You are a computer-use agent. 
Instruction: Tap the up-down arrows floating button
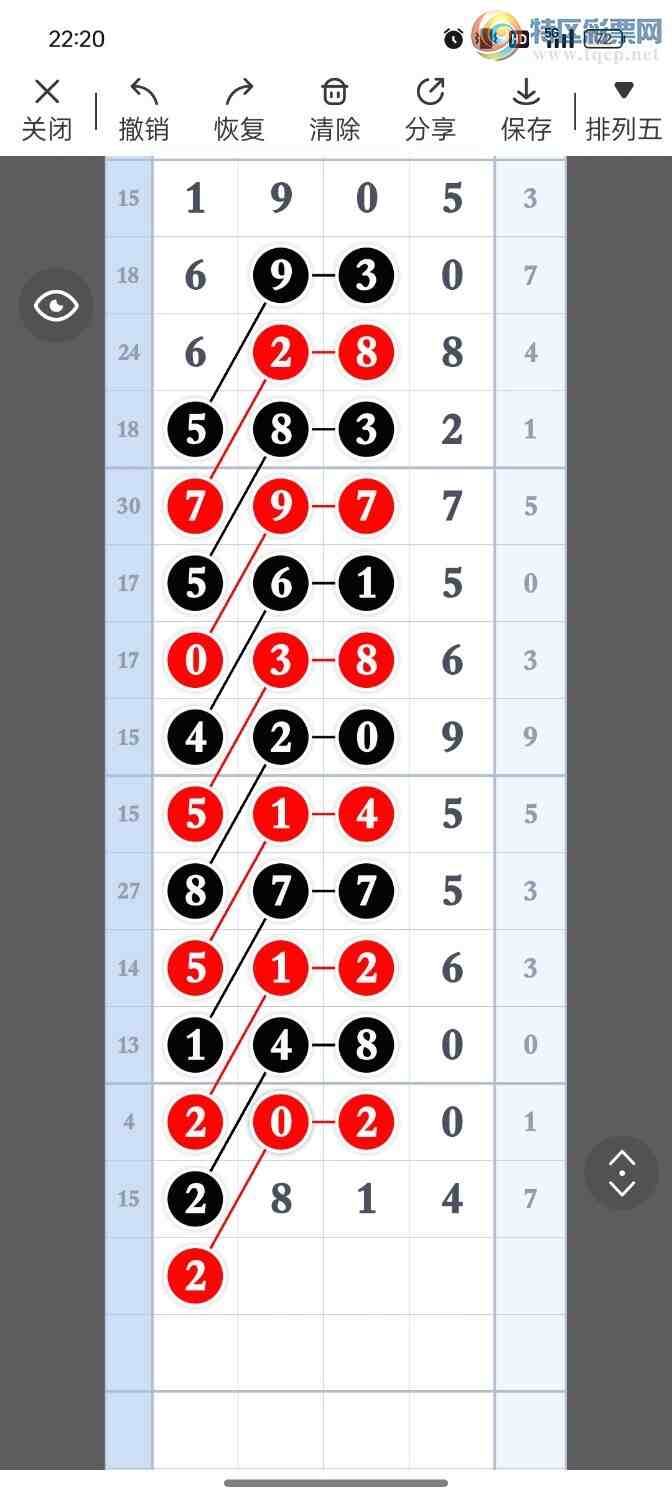tap(622, 1173)
